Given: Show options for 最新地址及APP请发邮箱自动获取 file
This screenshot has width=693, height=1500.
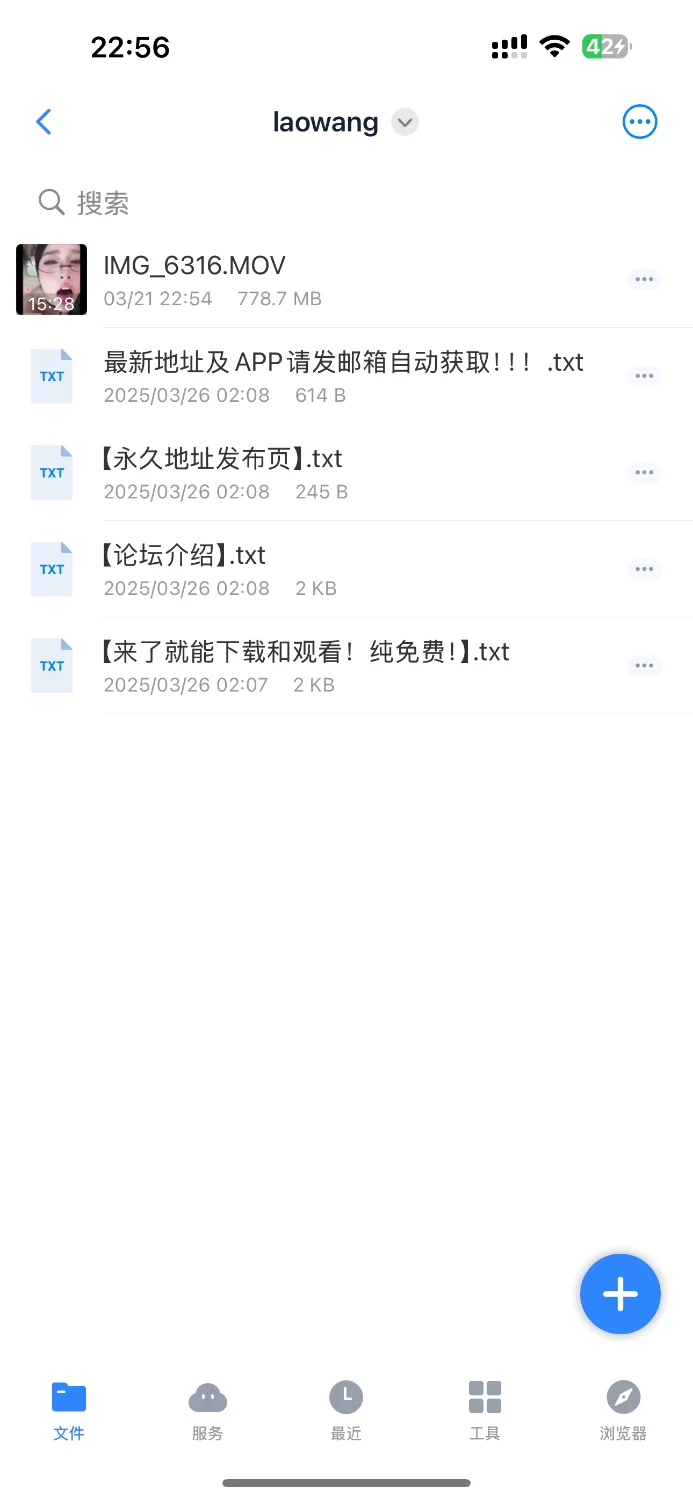Looking at the screenshot, I should coord(644,376).
